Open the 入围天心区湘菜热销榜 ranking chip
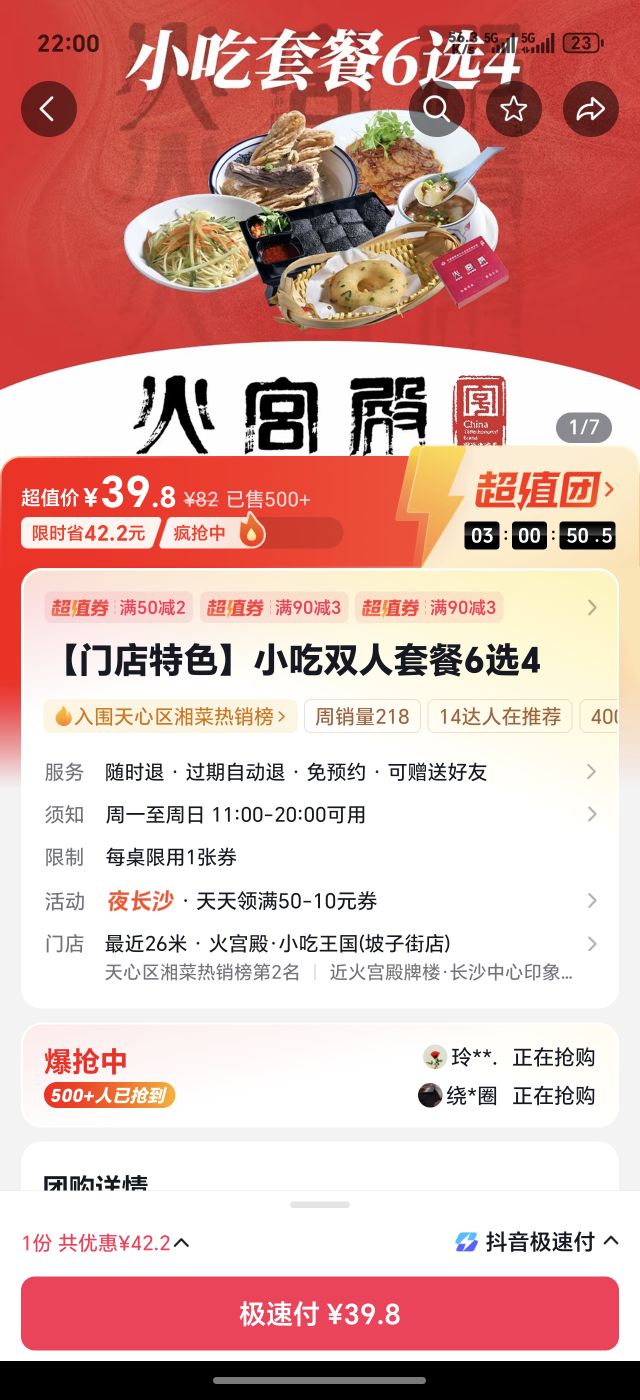The image size is (640, 1400). 170,716
